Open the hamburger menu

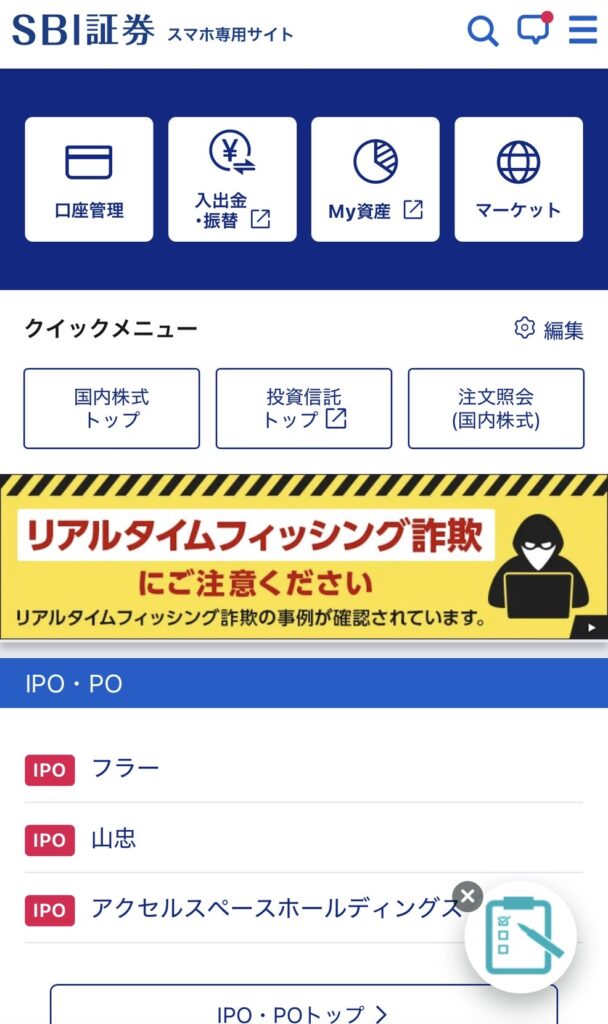pos(583,31)
